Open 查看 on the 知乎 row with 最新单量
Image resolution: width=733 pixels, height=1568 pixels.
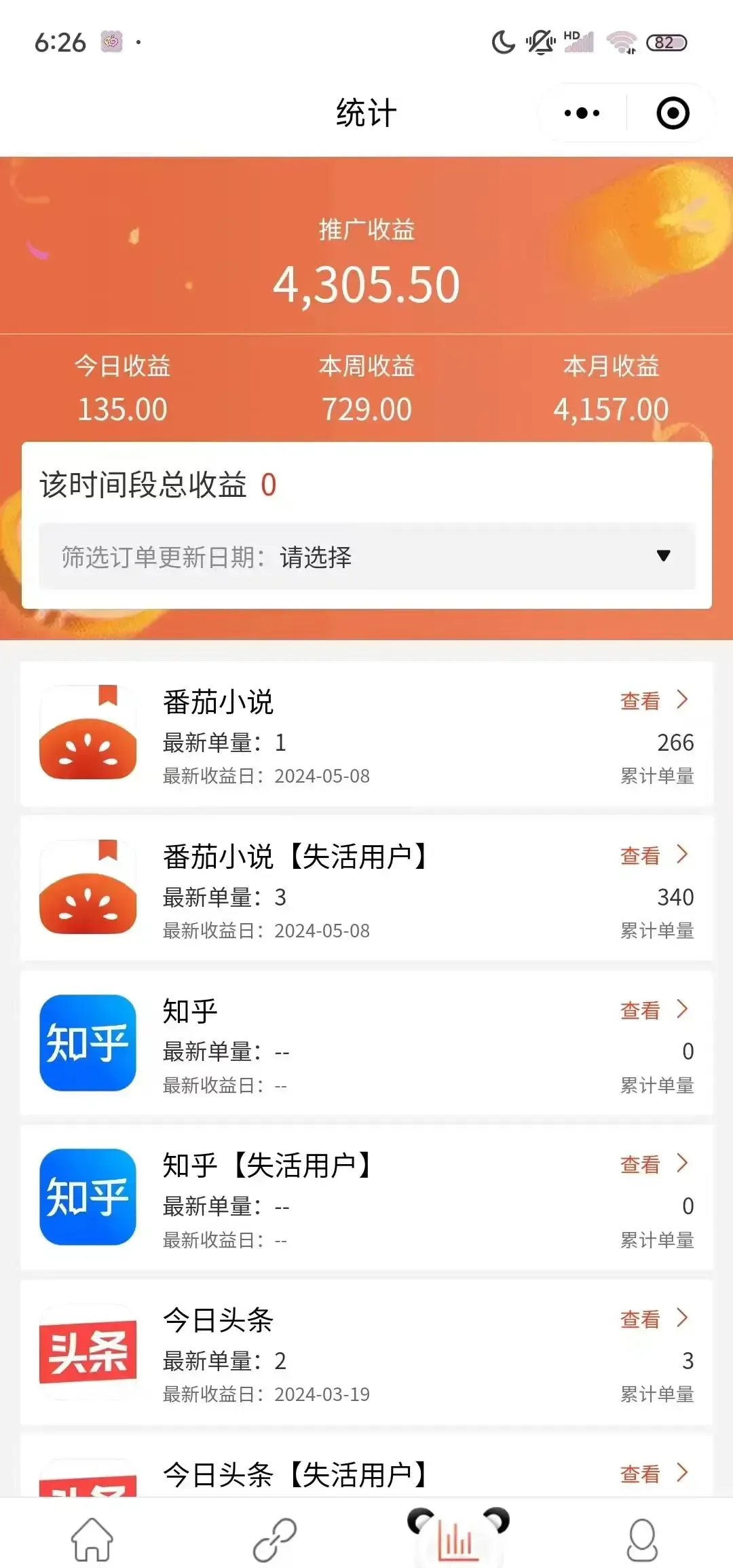654,1010
